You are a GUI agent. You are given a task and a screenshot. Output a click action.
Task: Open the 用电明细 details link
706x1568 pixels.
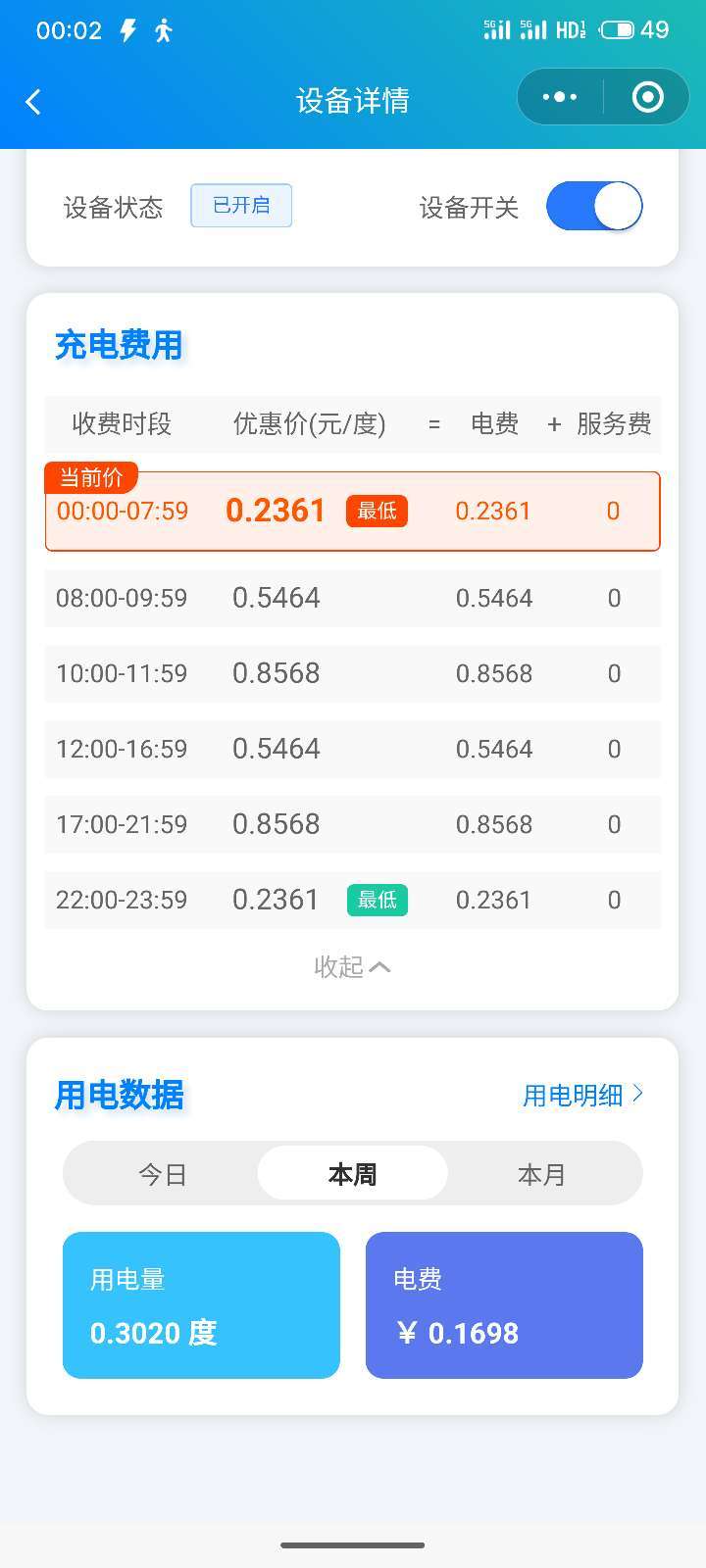pos(583,1095)
